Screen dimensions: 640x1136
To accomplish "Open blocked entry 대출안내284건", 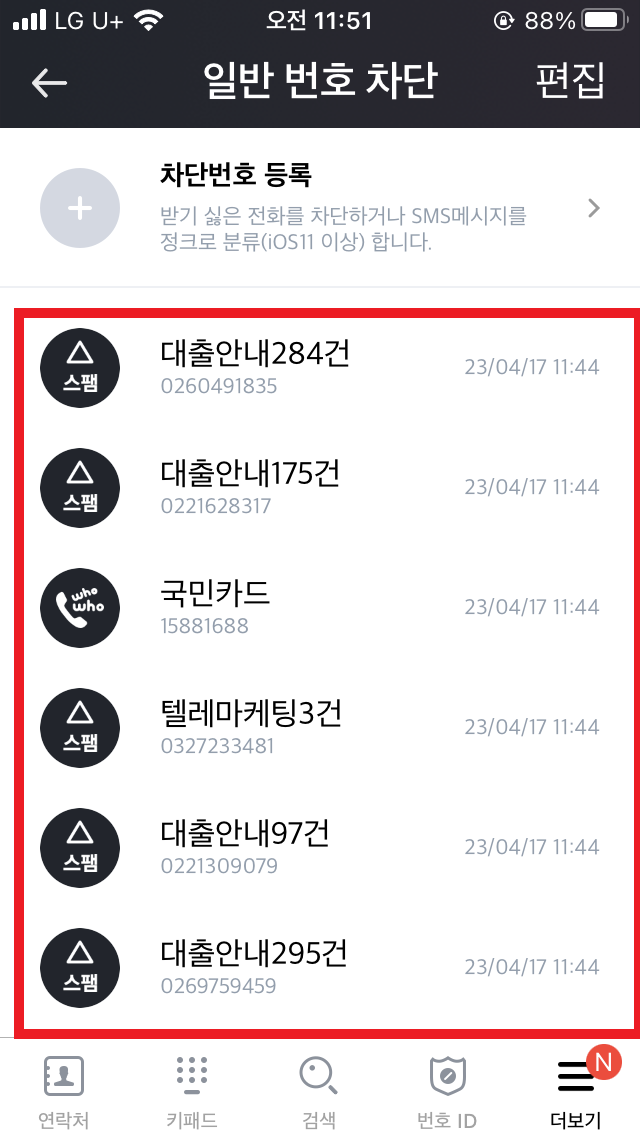I will pyautogui.click(x=320, y=367).
